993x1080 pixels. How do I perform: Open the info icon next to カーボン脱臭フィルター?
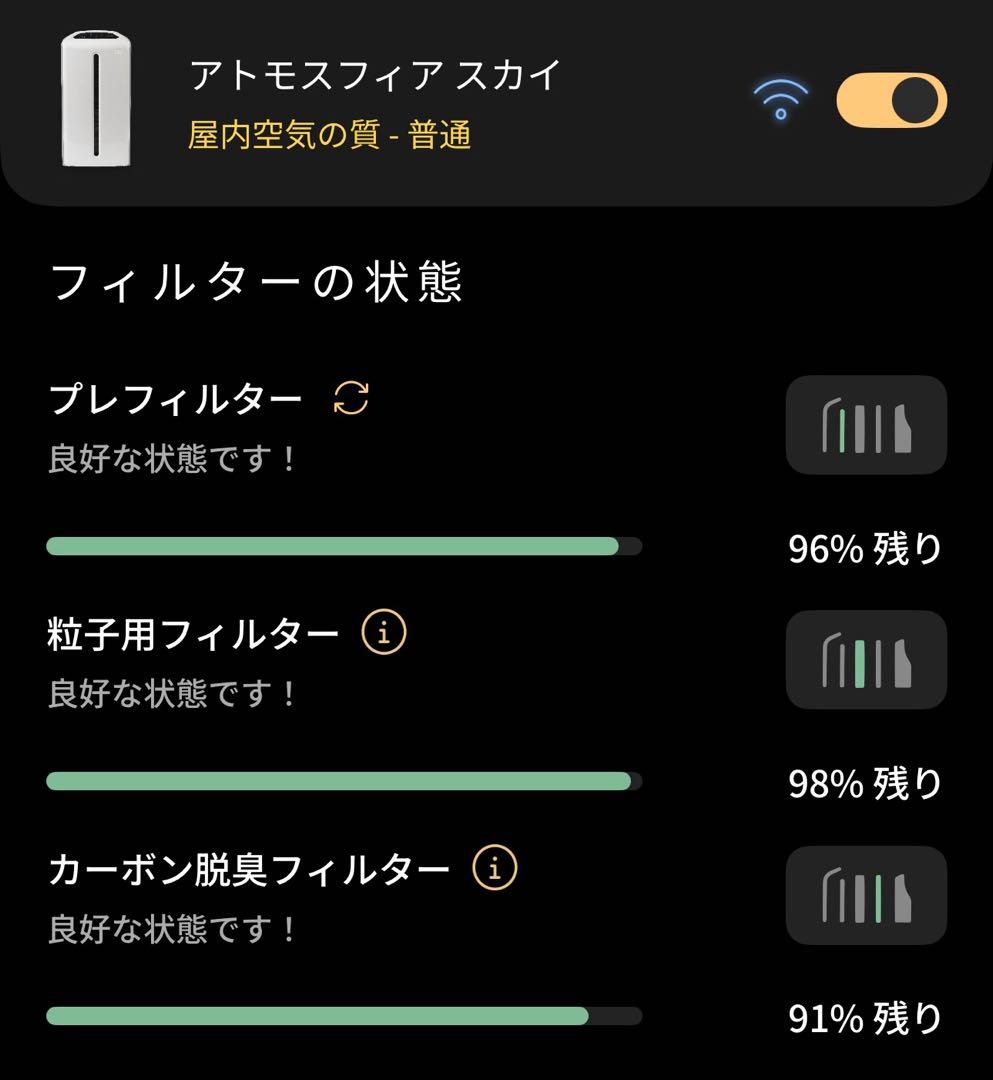pyautogui.click(x=494, y=869)
